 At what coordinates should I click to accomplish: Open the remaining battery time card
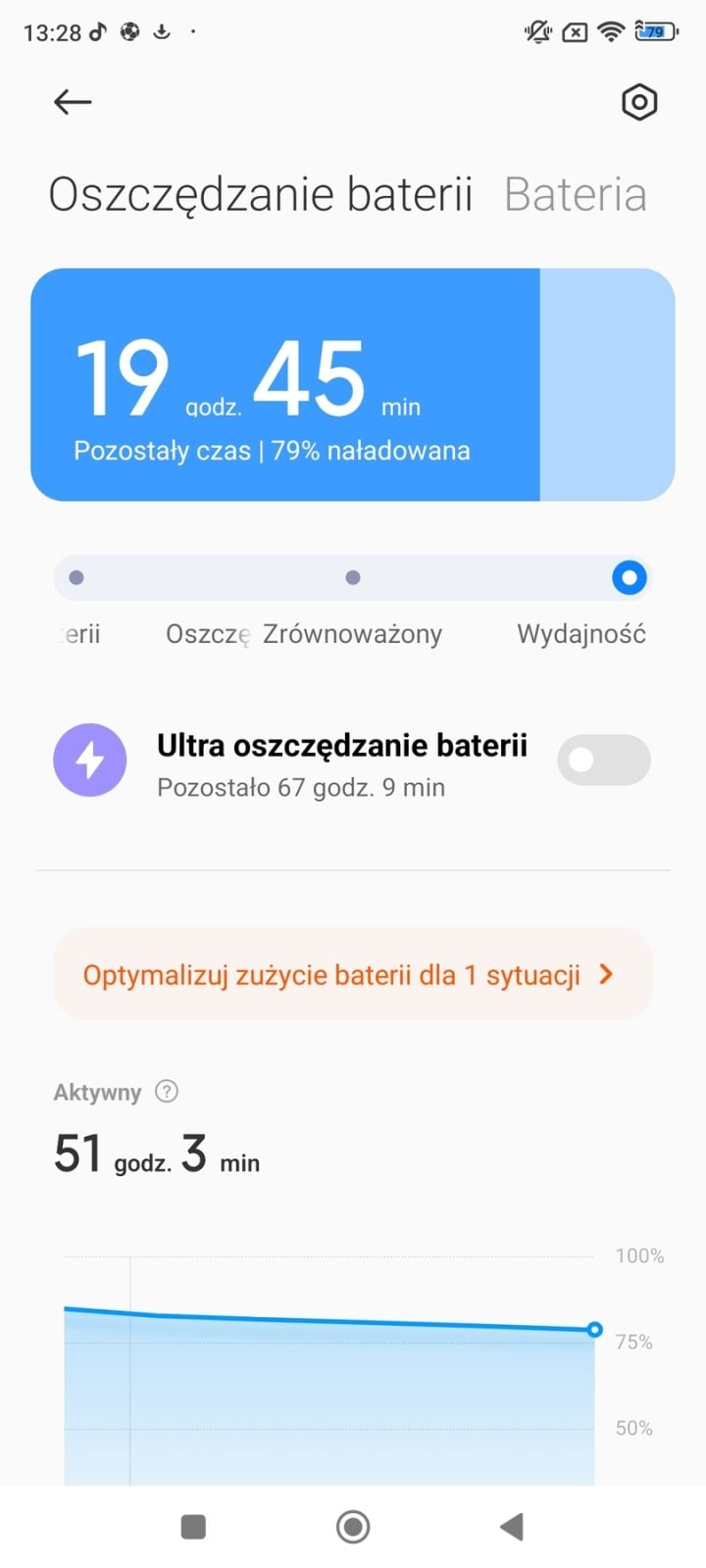click(352, 385)
